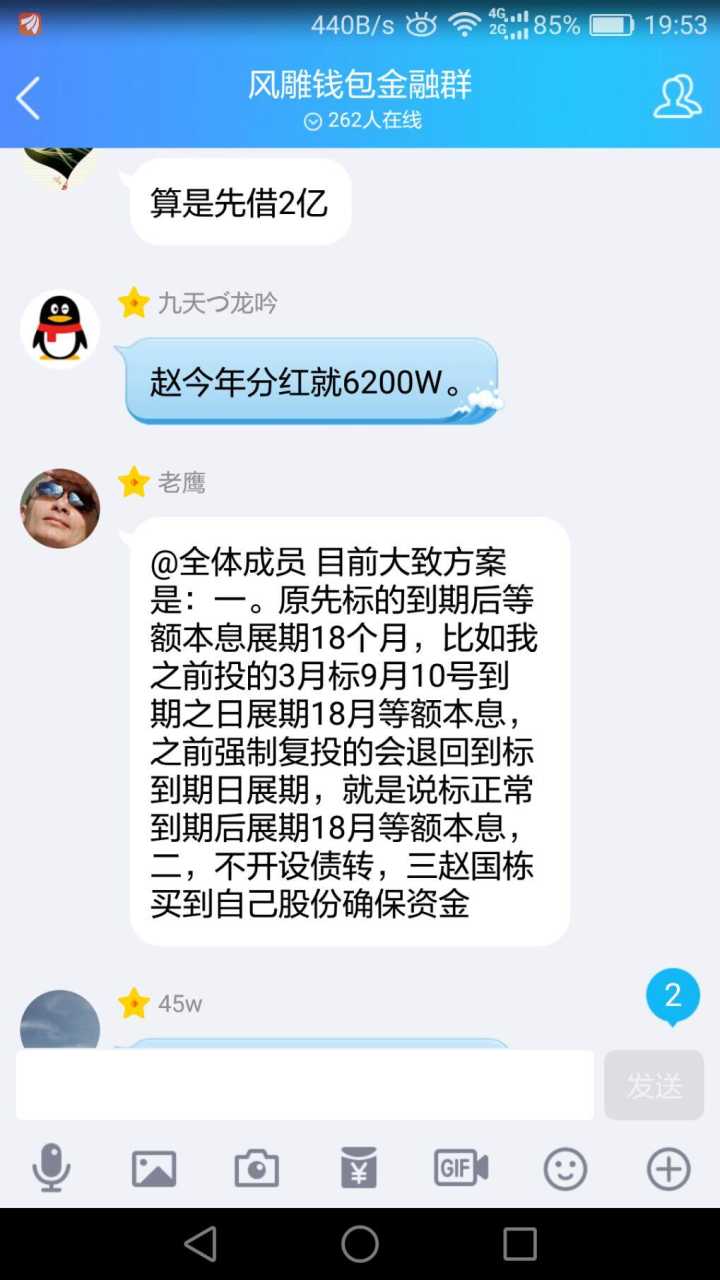Open the camera to take photo
This screenshot has height=1280, width=720.
[257, 1168]
